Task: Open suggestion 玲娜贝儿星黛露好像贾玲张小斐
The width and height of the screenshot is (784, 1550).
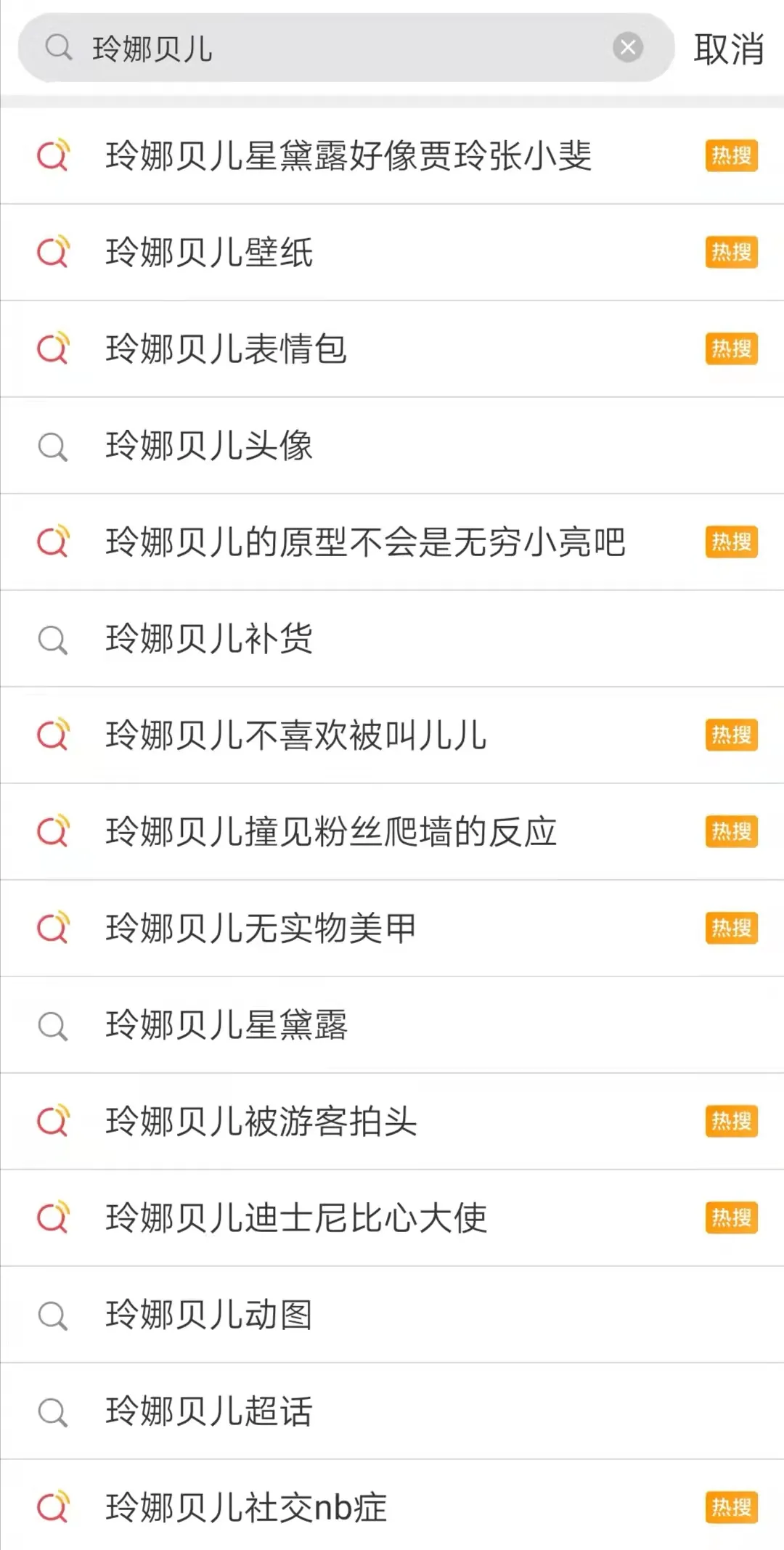Action: point(348,156)
